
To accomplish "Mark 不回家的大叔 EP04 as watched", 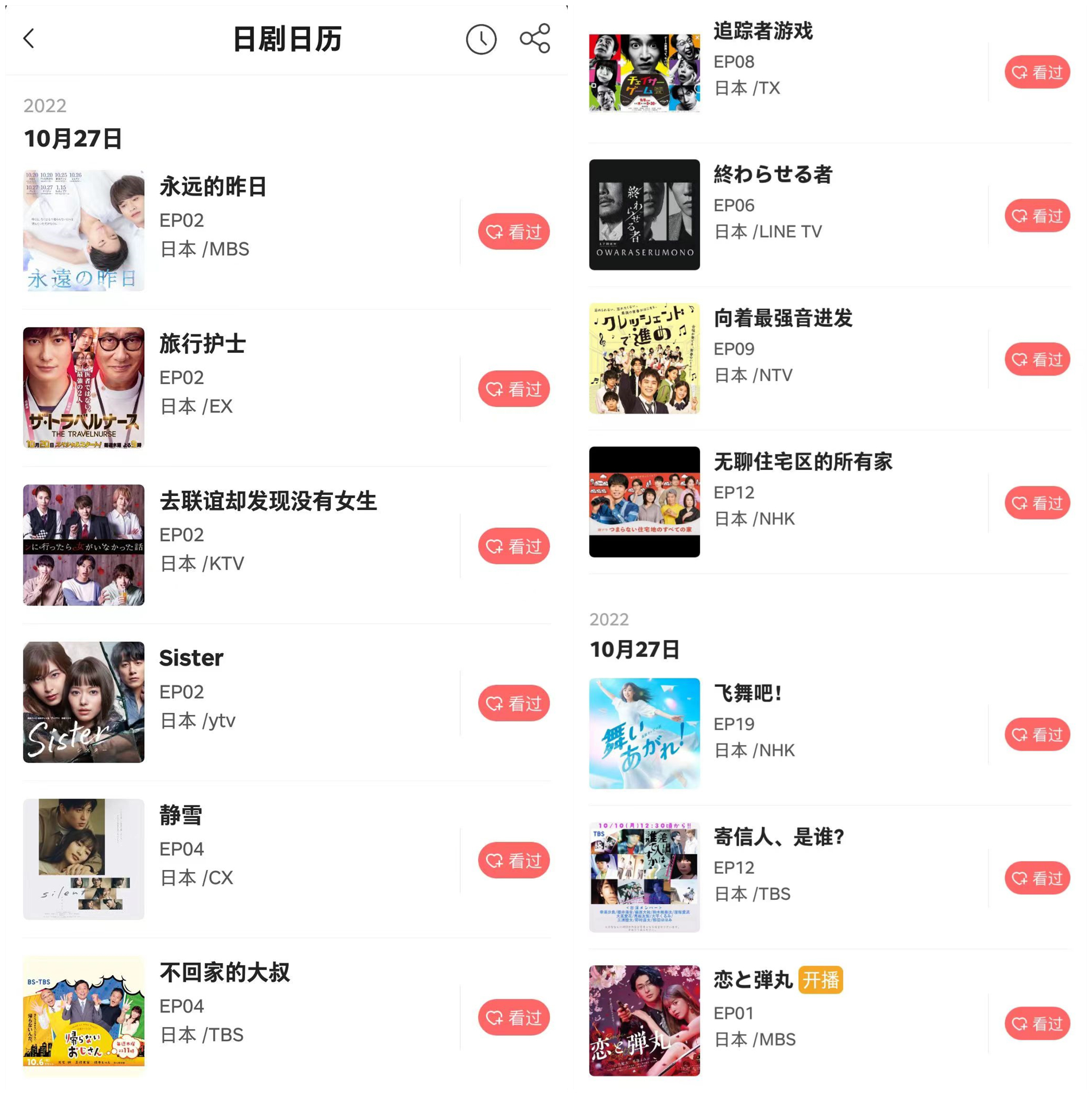I will click(513, 1017).
